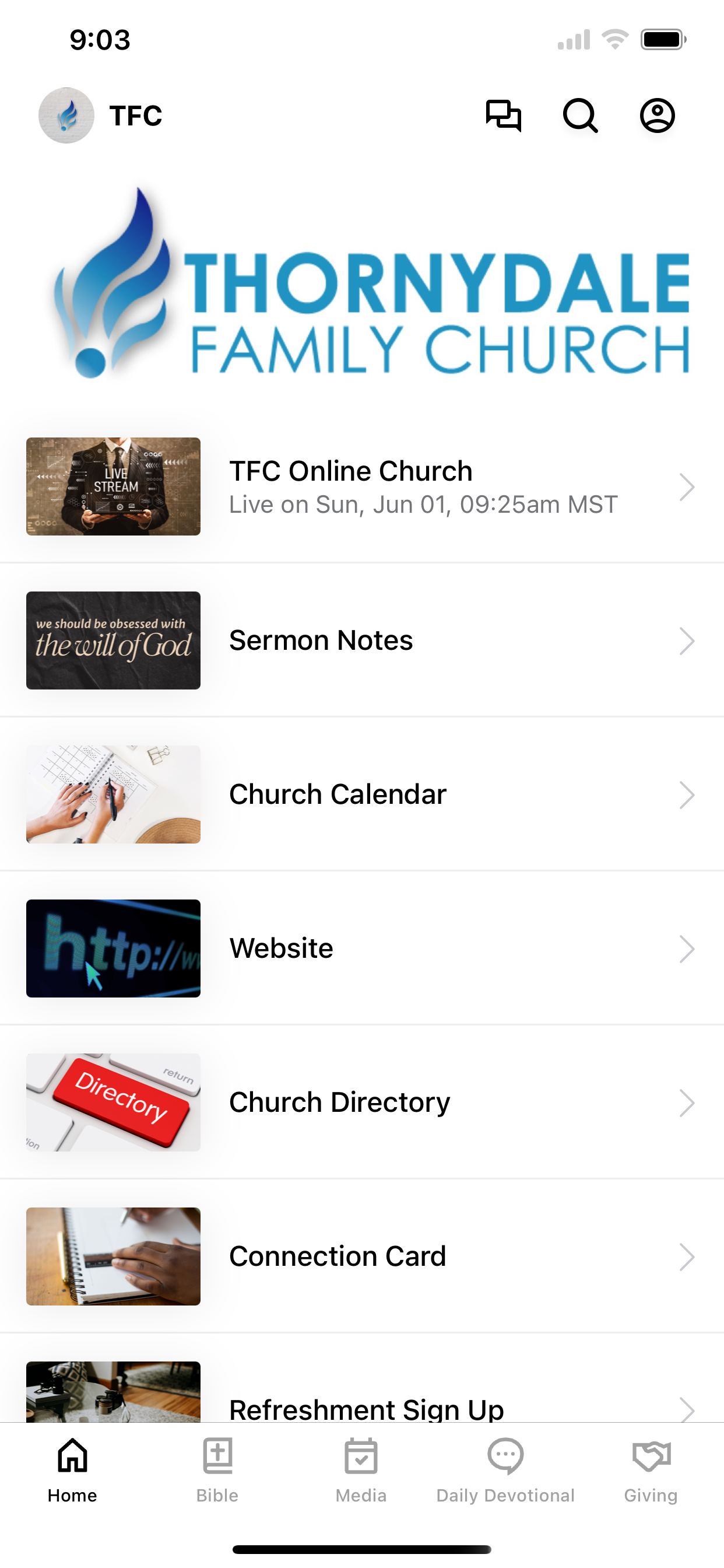Tap the TFC avatar next to app title

coord(65,116)
